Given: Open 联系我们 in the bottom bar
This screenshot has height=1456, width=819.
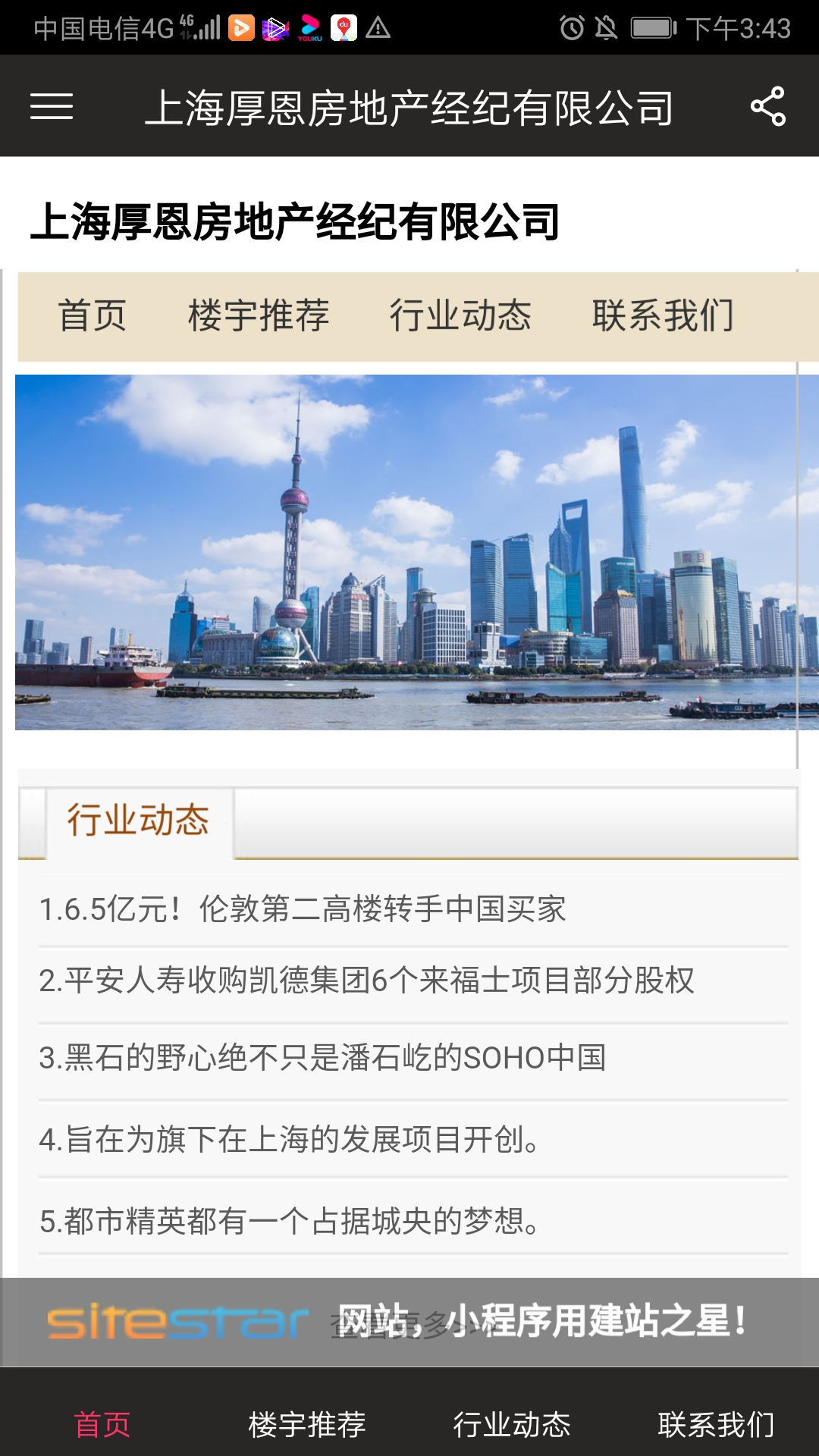Looking at the screenshot, I should pos(717,1424).
